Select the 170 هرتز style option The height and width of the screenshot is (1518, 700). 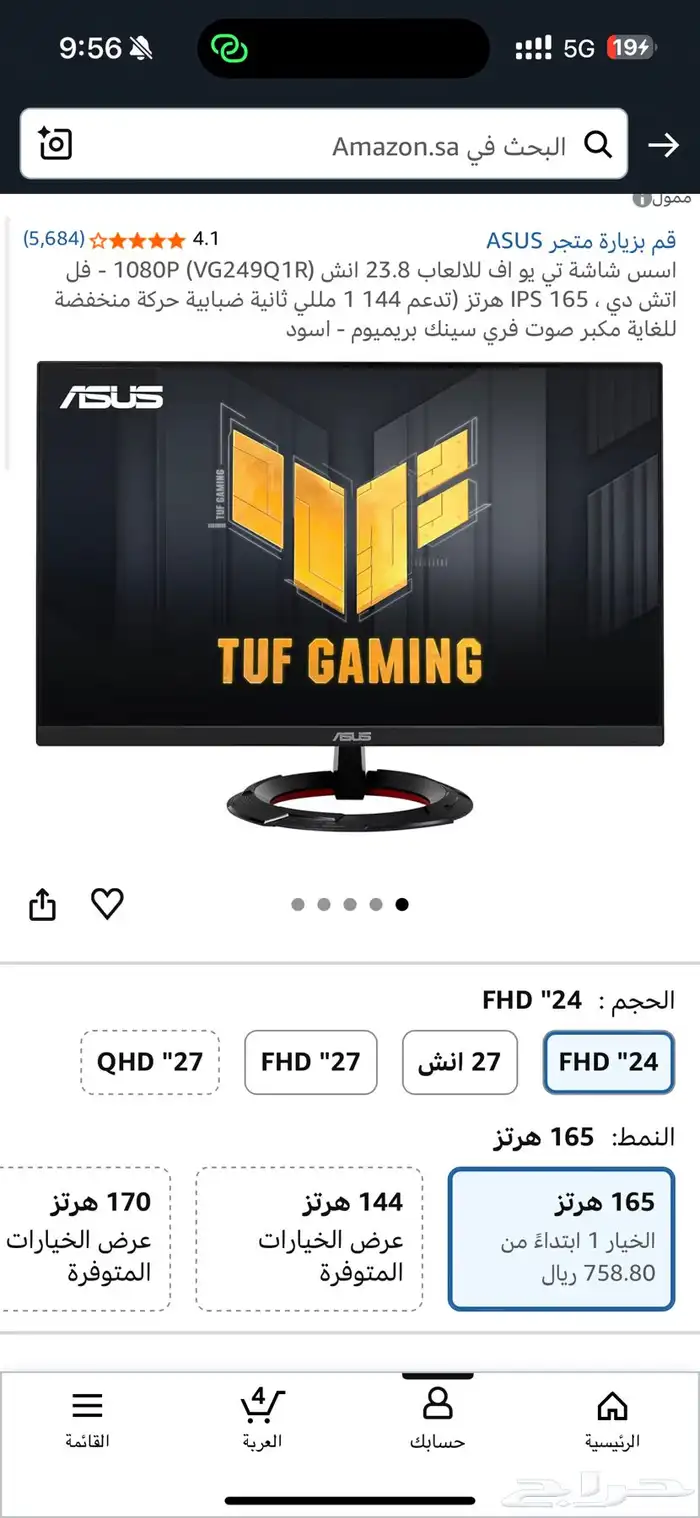(85, 1238)
